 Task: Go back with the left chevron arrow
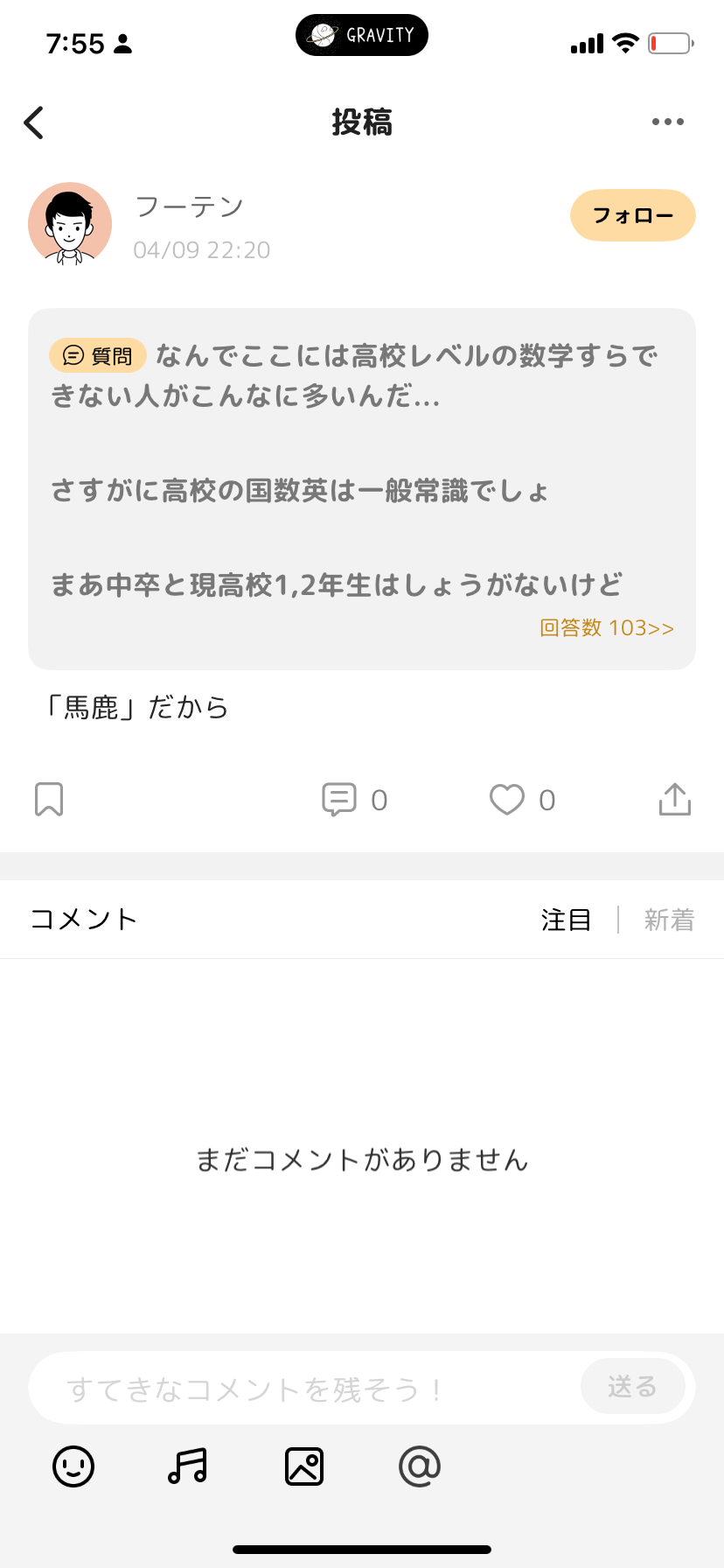33,122
